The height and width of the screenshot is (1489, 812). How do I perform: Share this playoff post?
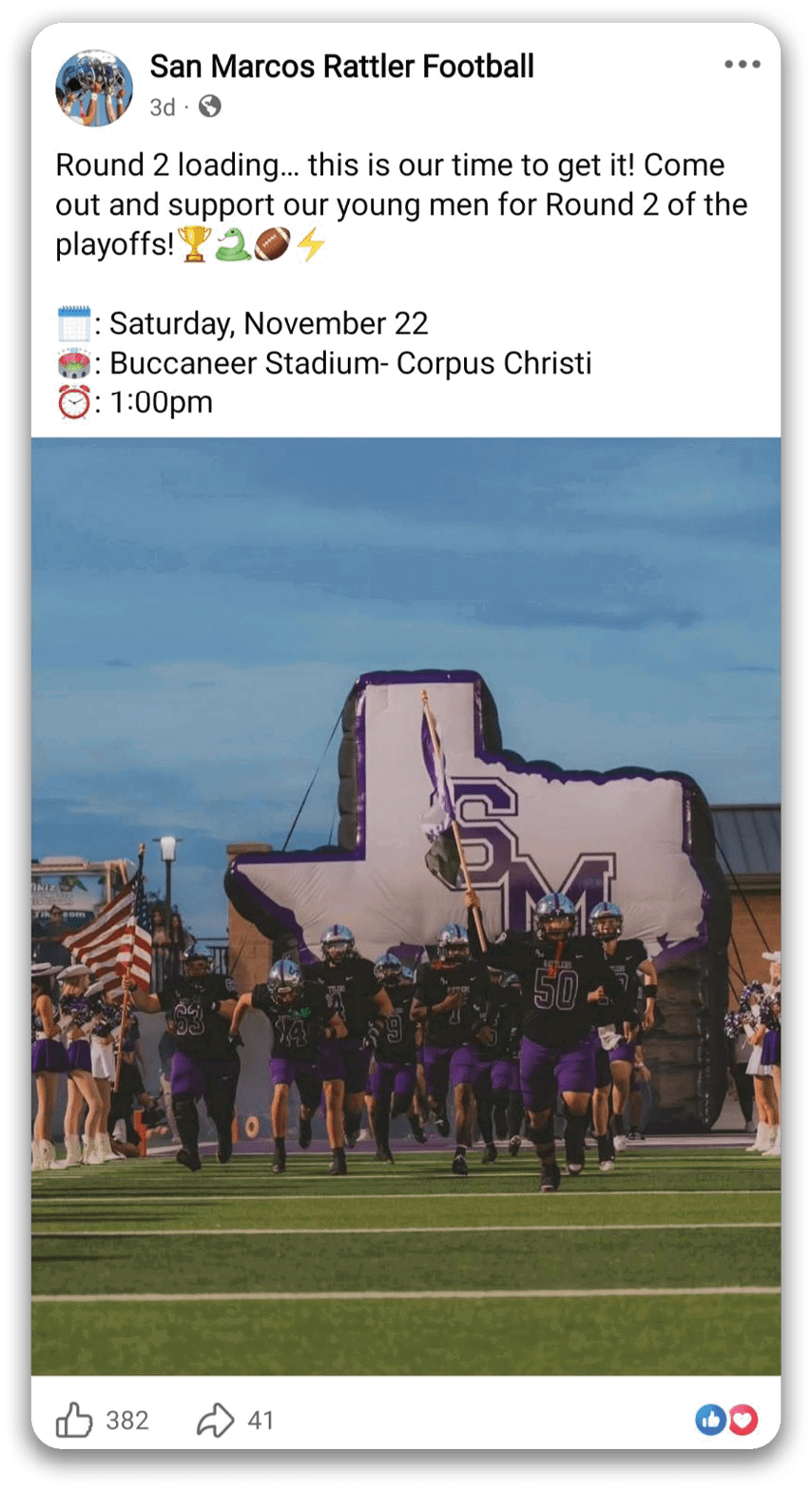(216, 1421)
